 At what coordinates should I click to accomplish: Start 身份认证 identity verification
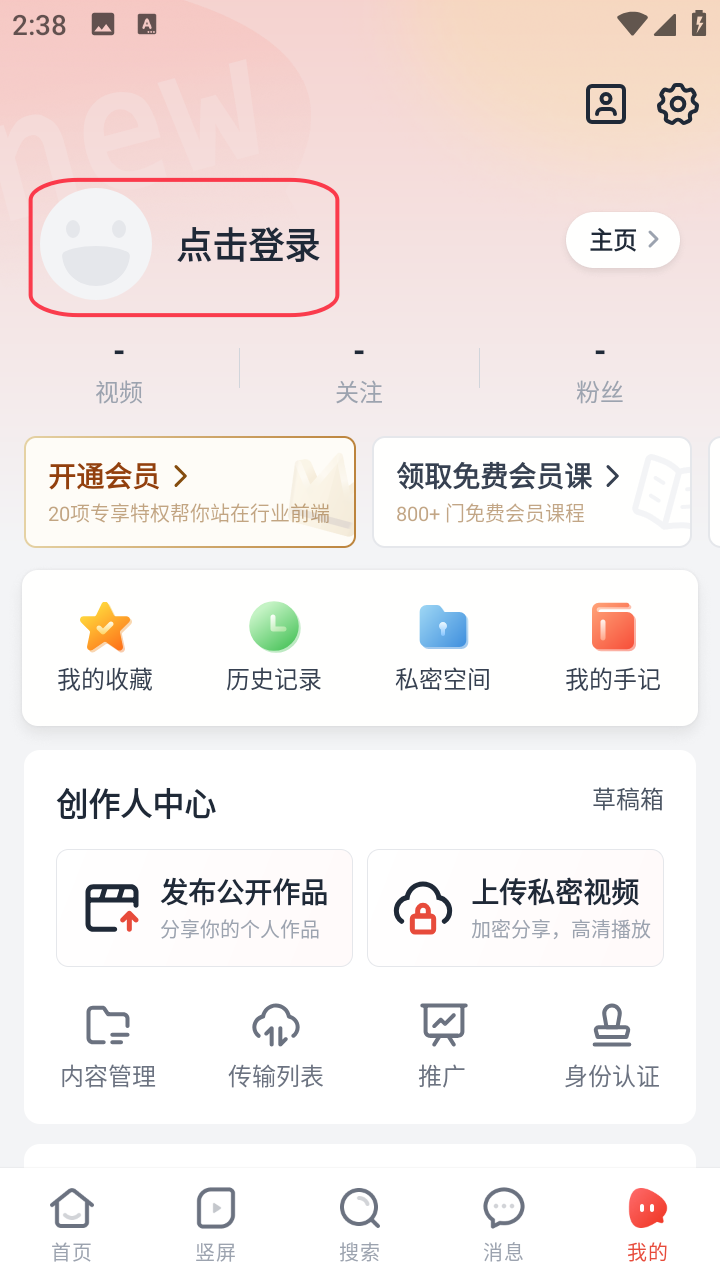[x=612, y=1046]
